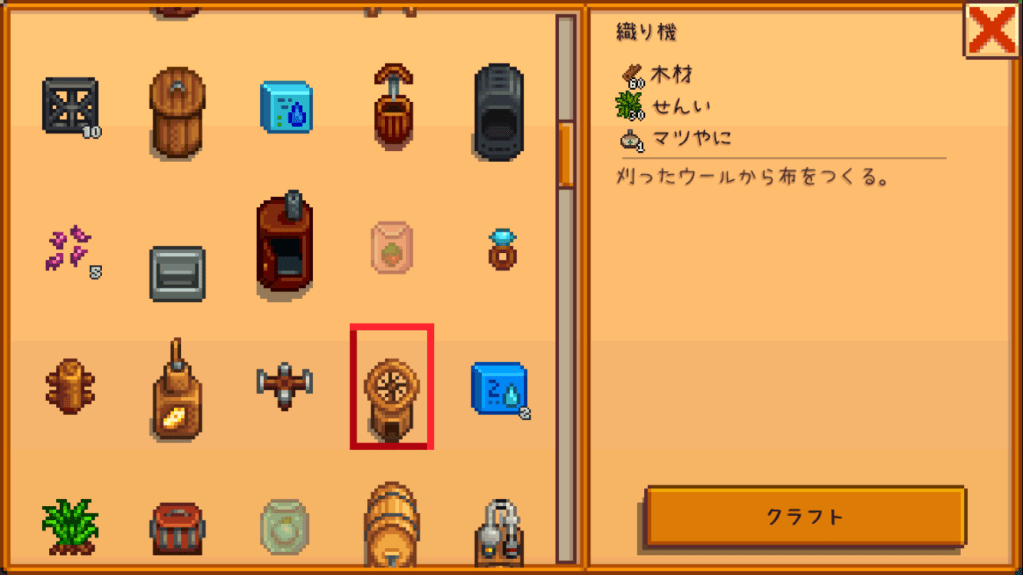
Task: Select the brown machine with yellow window
Action: pyautogui.click(x=178, y=392)
